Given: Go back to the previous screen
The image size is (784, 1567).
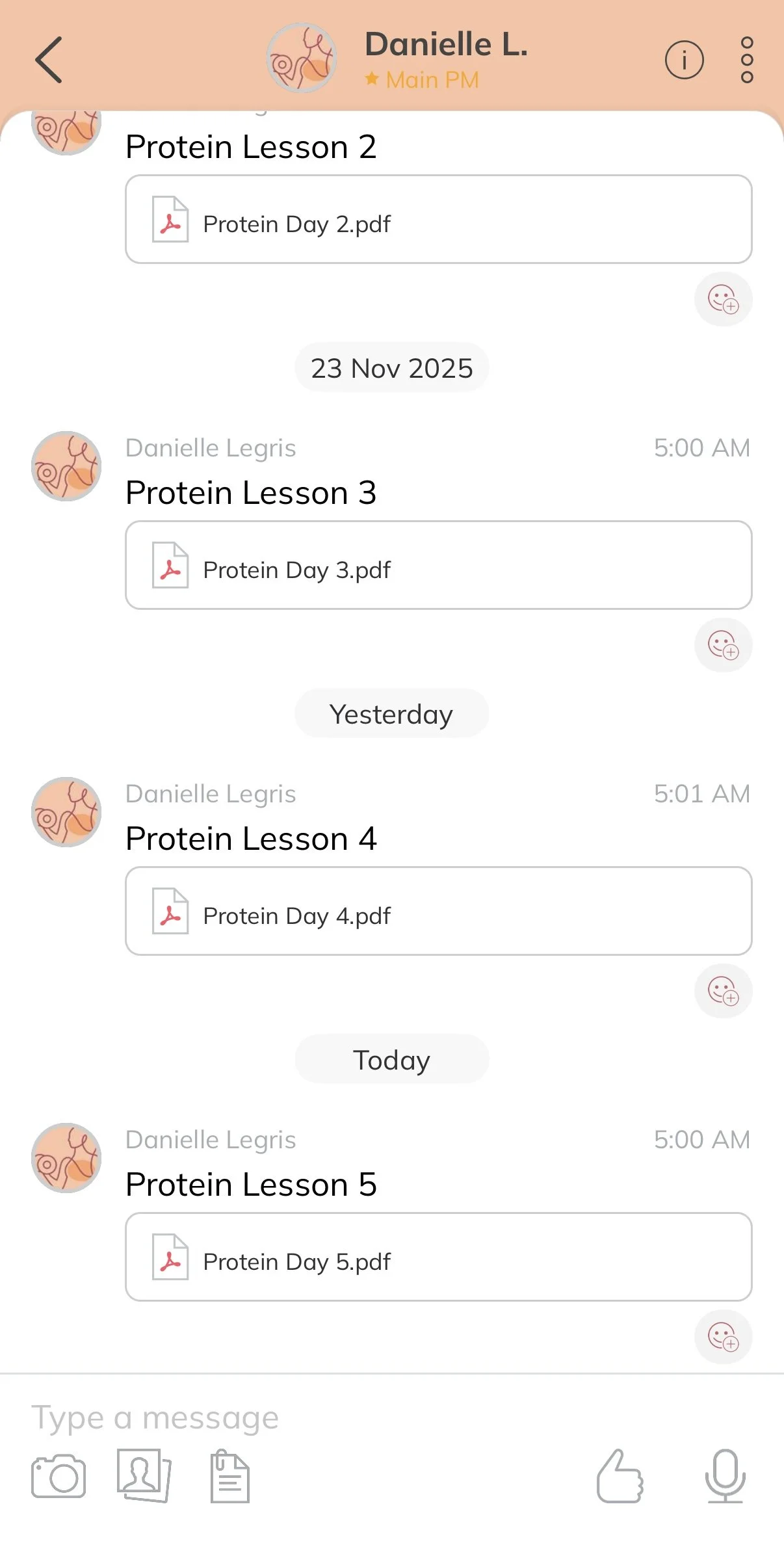Looking at the screenshot, I should tap(49, 60).
